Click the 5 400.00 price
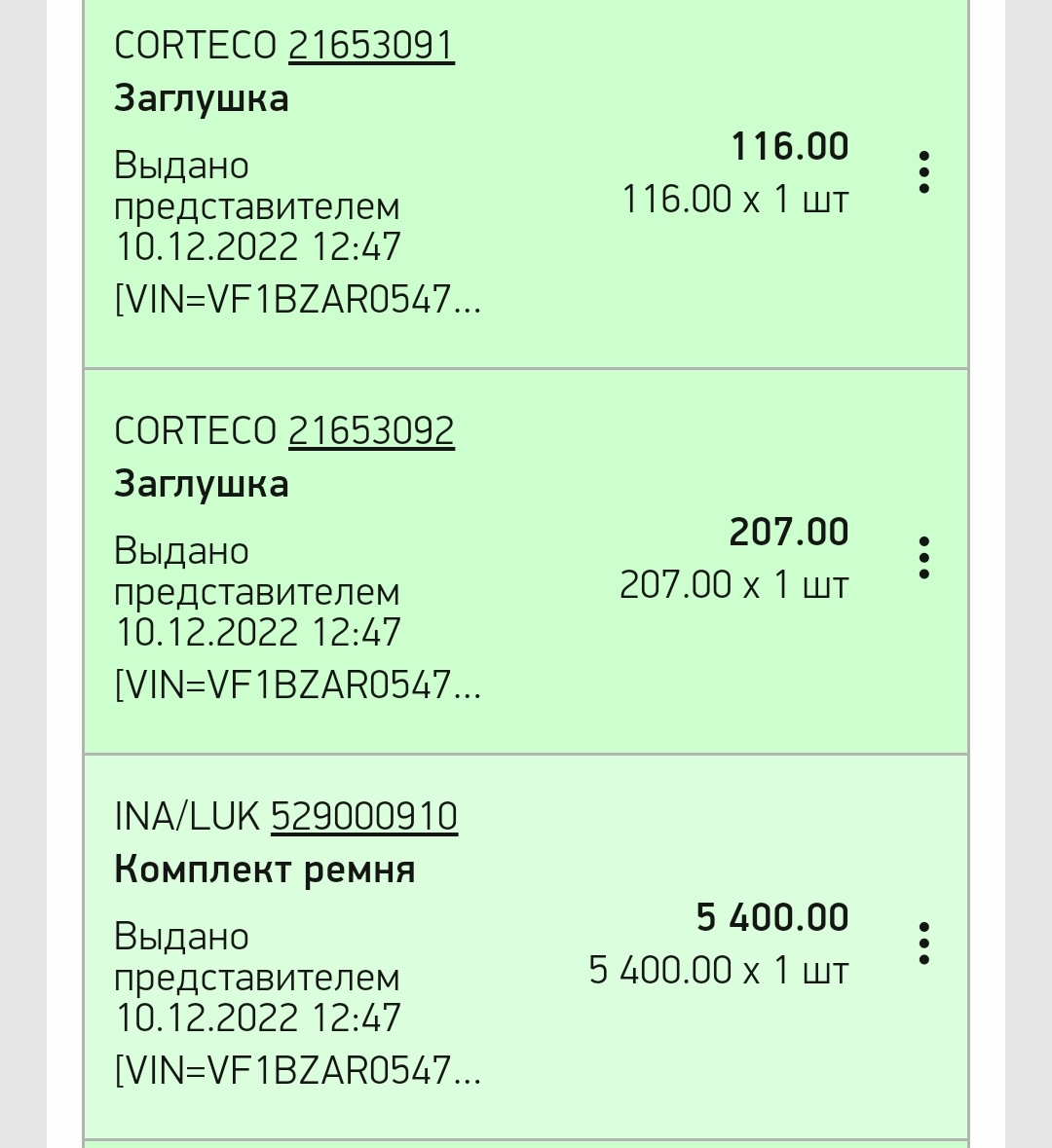Viewport: 1052px width, 1148px height. point(772,916)
